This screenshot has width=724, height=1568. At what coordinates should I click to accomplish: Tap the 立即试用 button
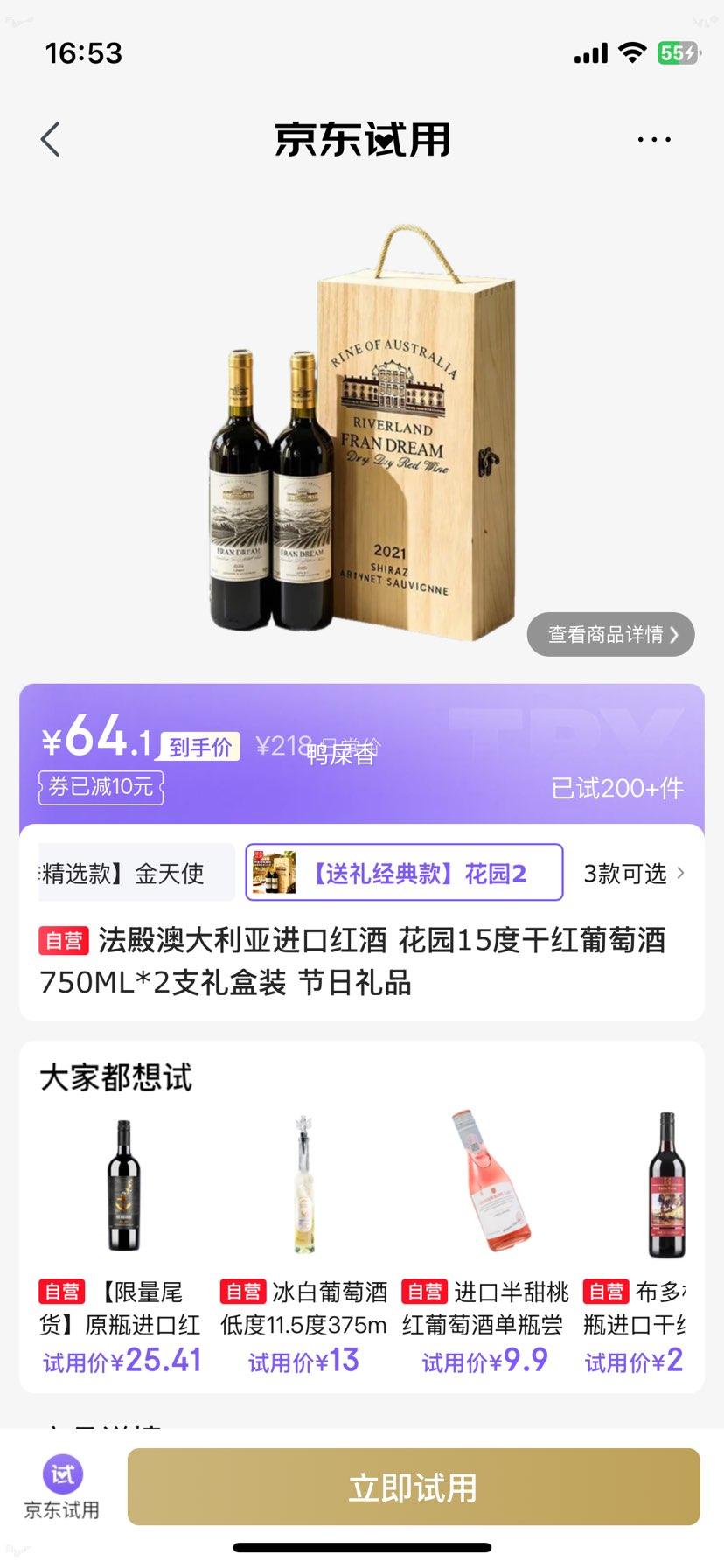[x=413, y=1487]
